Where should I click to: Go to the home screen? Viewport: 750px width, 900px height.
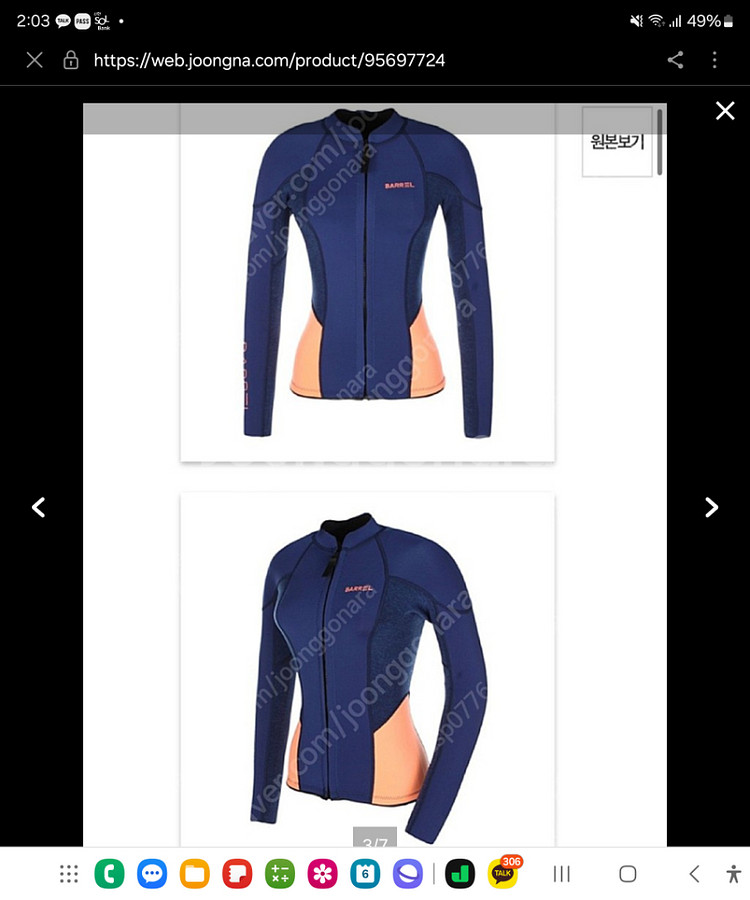[627, 874]
